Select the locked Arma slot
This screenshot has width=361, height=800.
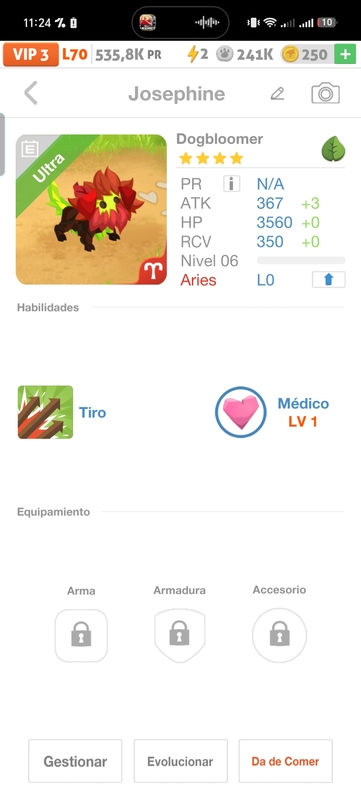(81, 635)
